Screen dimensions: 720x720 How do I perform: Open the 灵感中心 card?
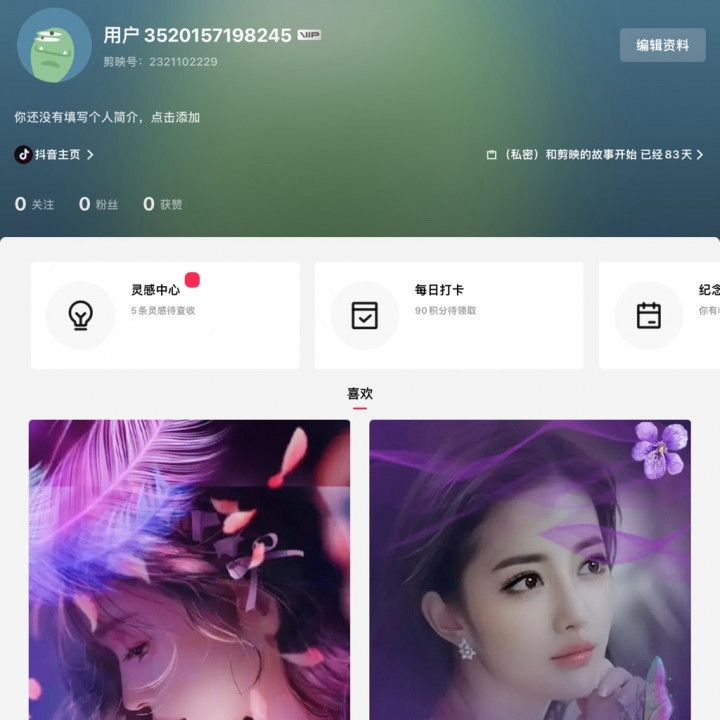click(x=165, y=315)
